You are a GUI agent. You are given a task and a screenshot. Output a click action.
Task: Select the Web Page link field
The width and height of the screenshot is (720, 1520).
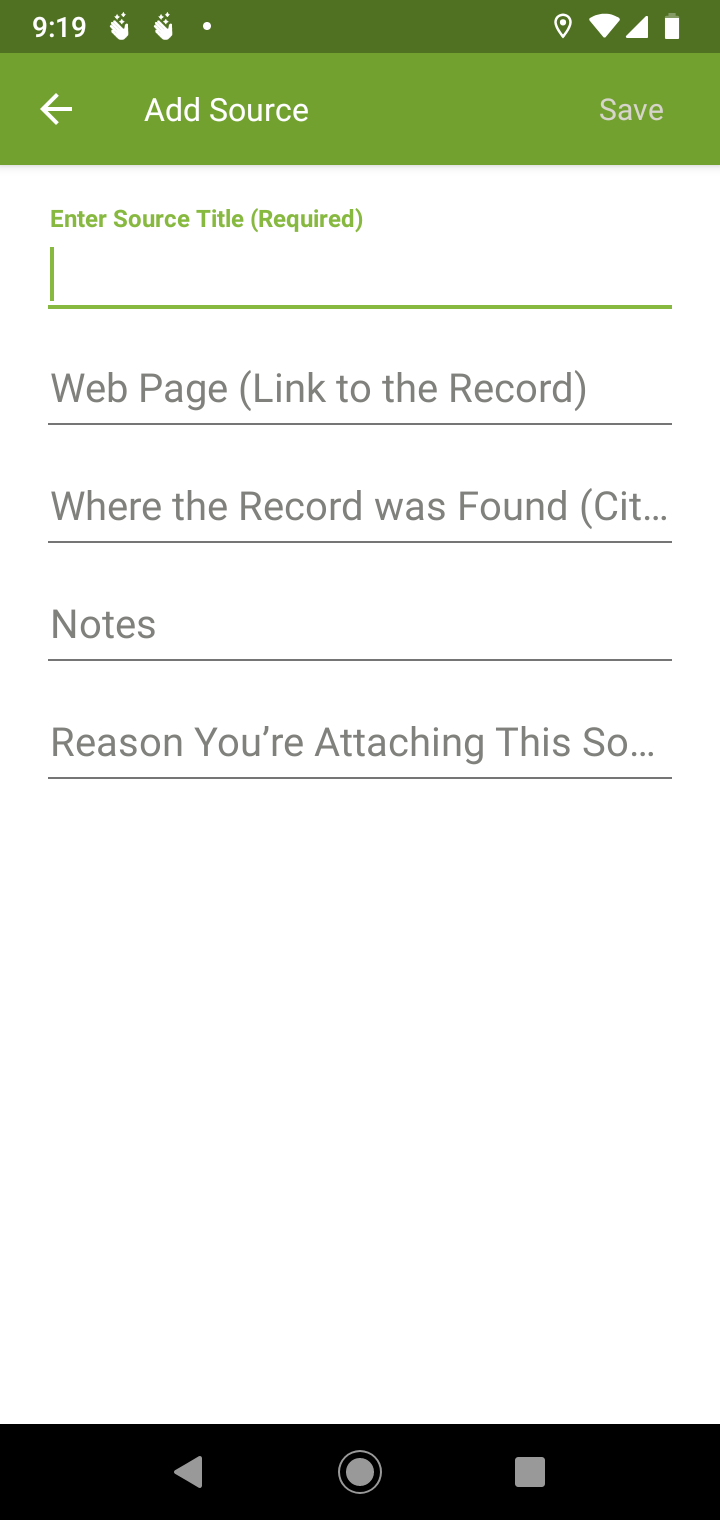click(x=360, y=389)
